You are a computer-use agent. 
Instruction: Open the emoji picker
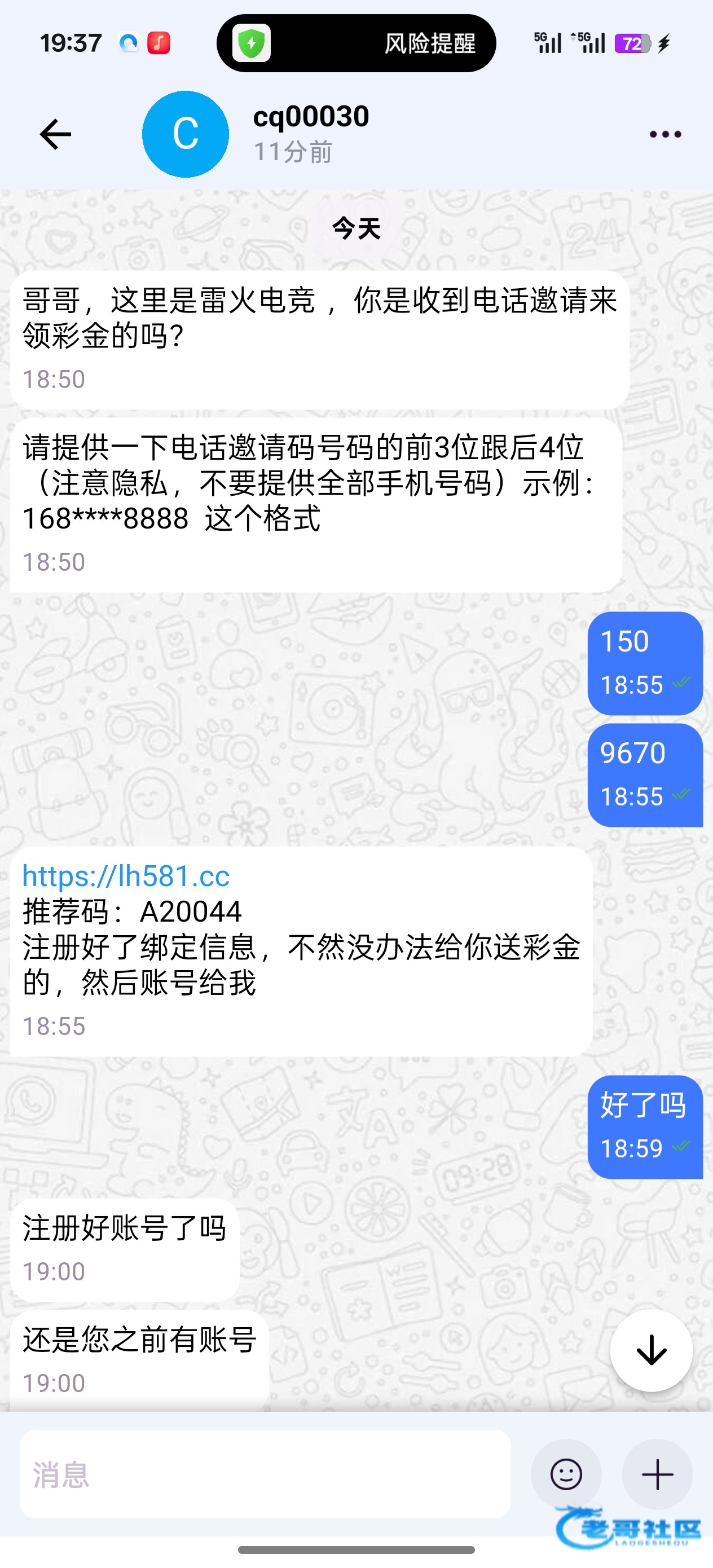coord(566,1474)
